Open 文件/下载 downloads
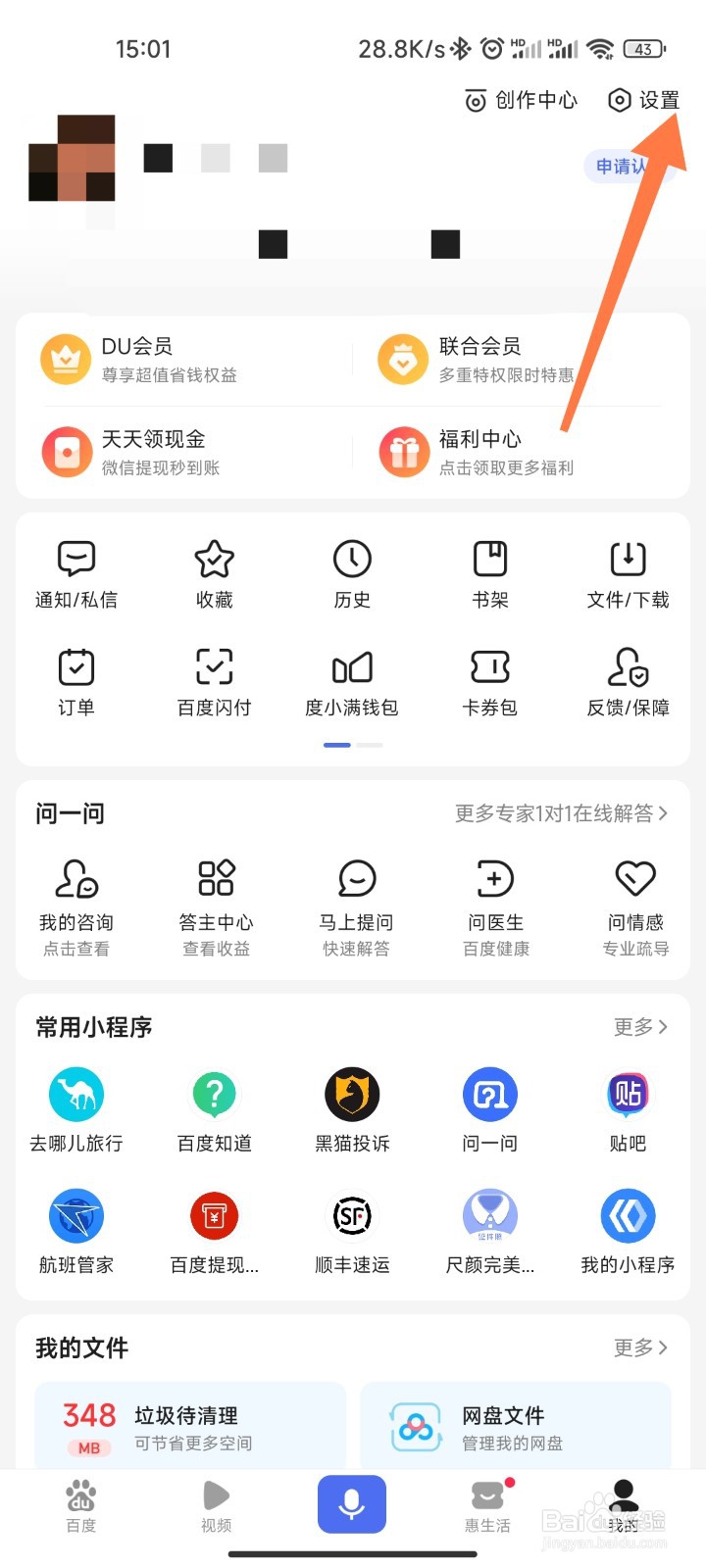706x1568 pixels. [x=628, y=573]
